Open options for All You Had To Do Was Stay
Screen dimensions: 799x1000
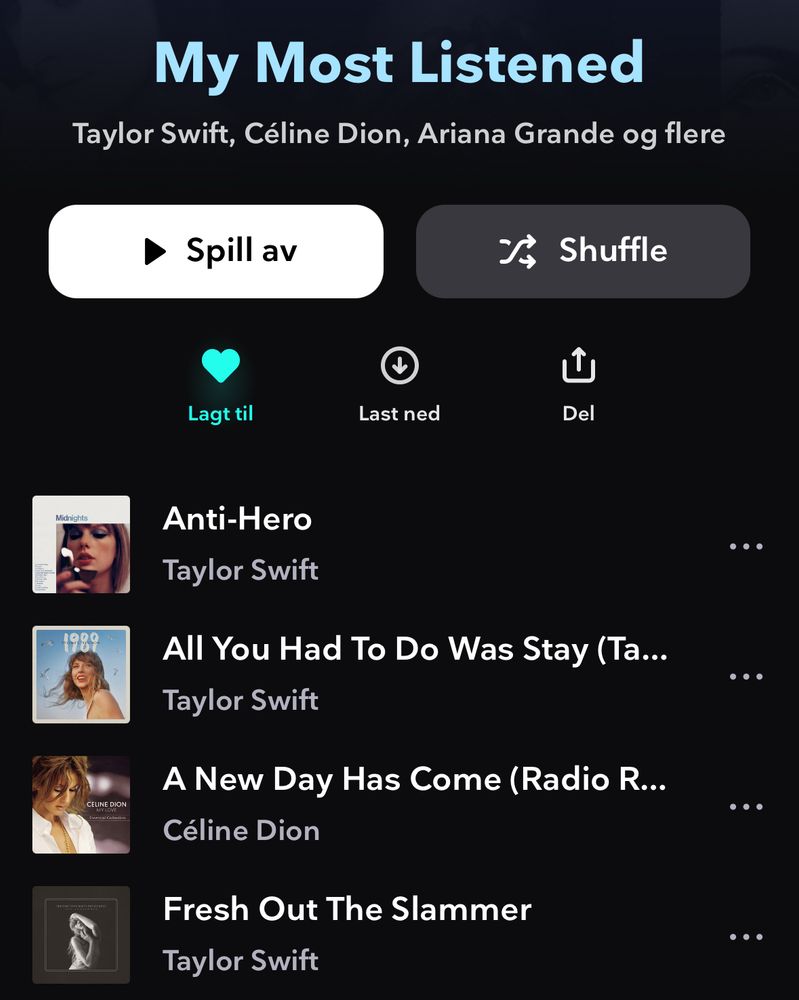click(x=746, y=676)
